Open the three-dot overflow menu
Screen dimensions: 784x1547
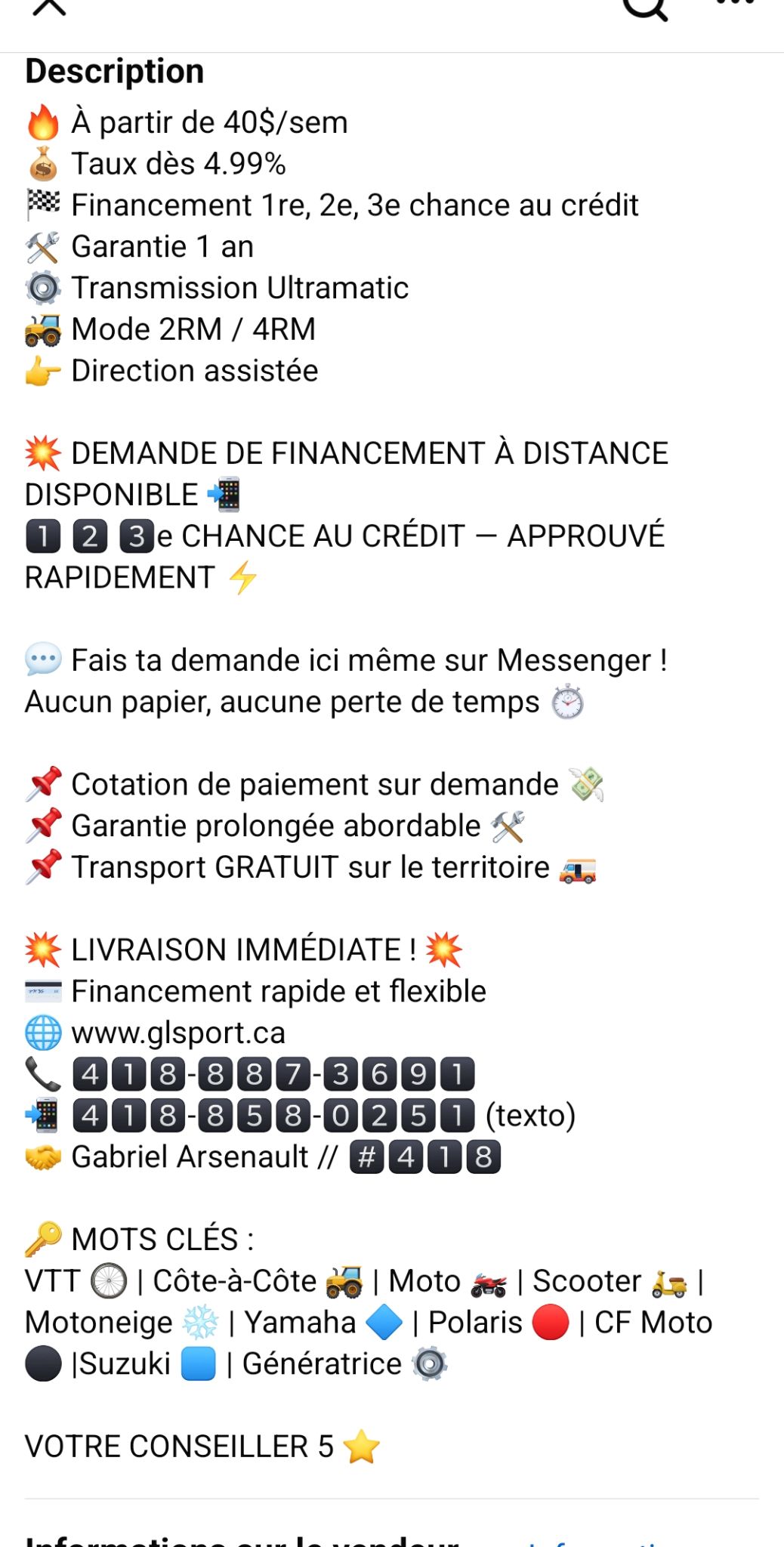point(735,4)
